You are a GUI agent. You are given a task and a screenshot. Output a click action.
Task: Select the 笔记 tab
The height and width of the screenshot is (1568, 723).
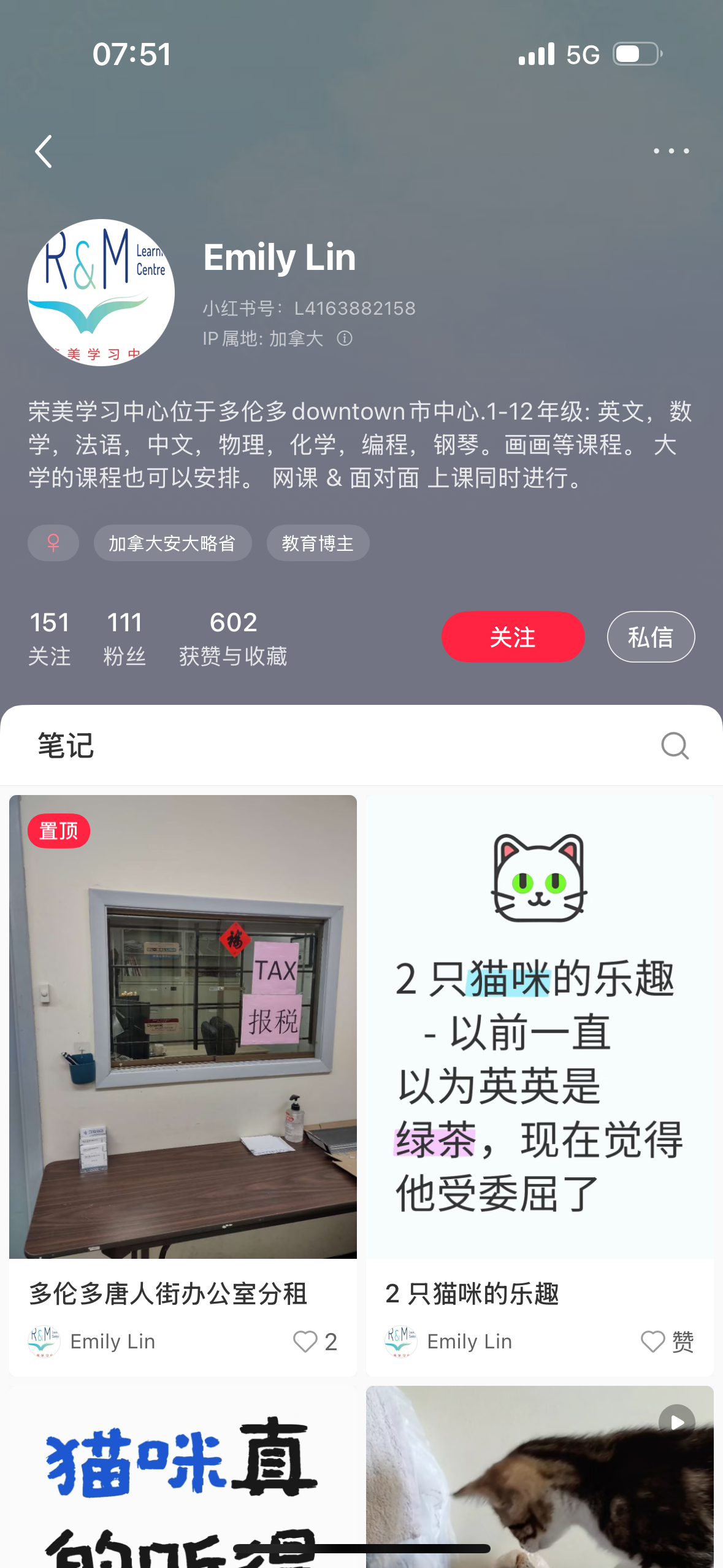(66, 746)
